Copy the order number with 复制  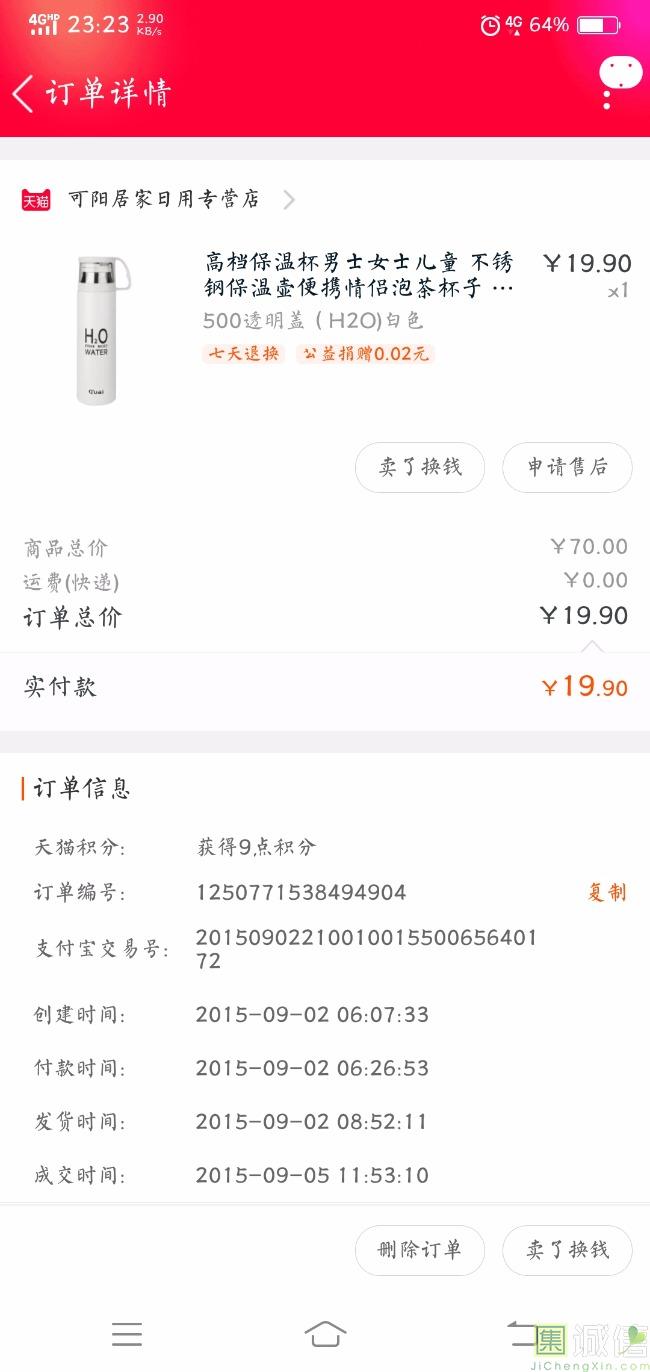click(607, 892)
